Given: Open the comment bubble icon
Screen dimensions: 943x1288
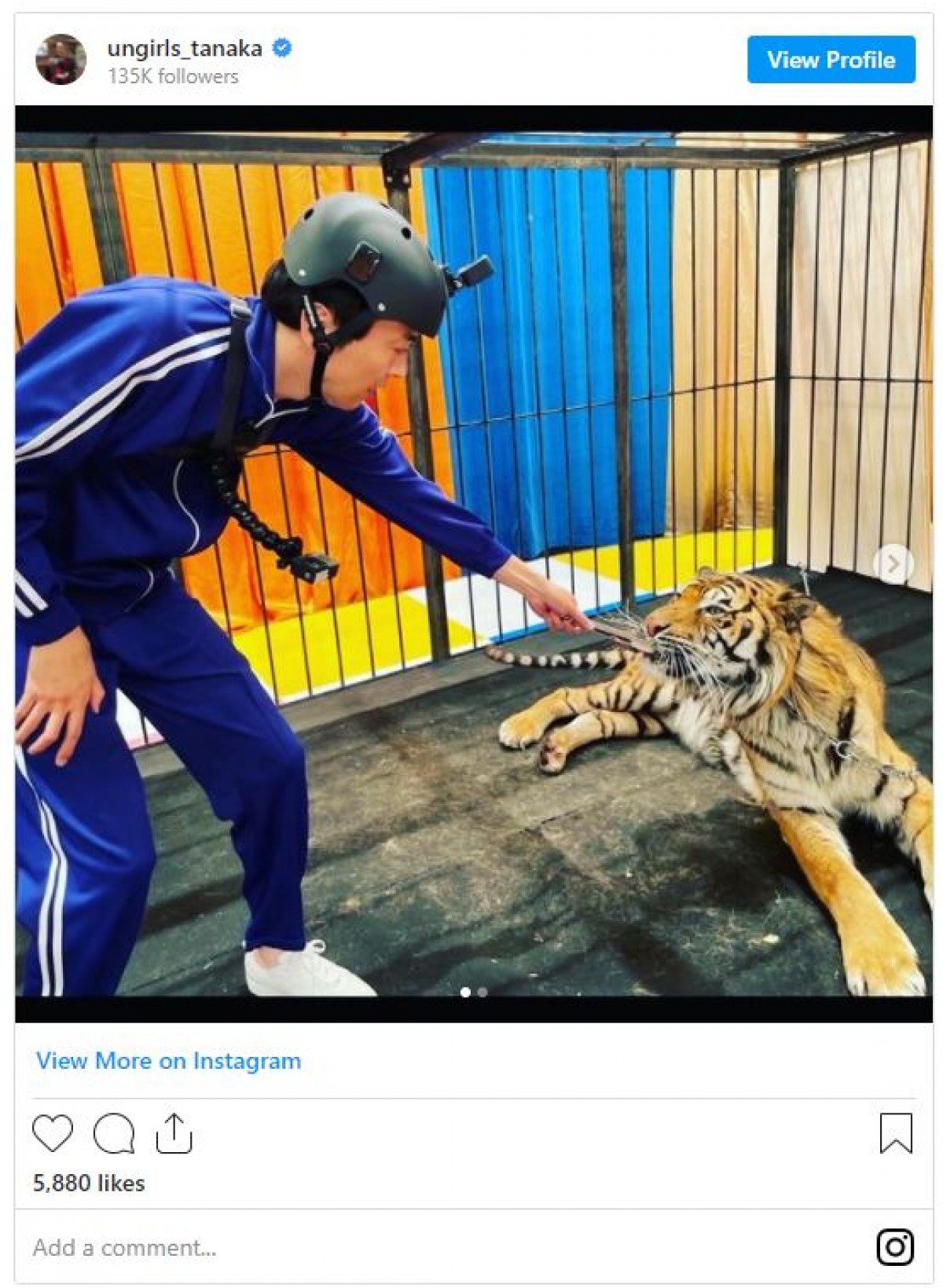Looking at the screenshot, I should pyautogui.click(x=114, y=1133).
